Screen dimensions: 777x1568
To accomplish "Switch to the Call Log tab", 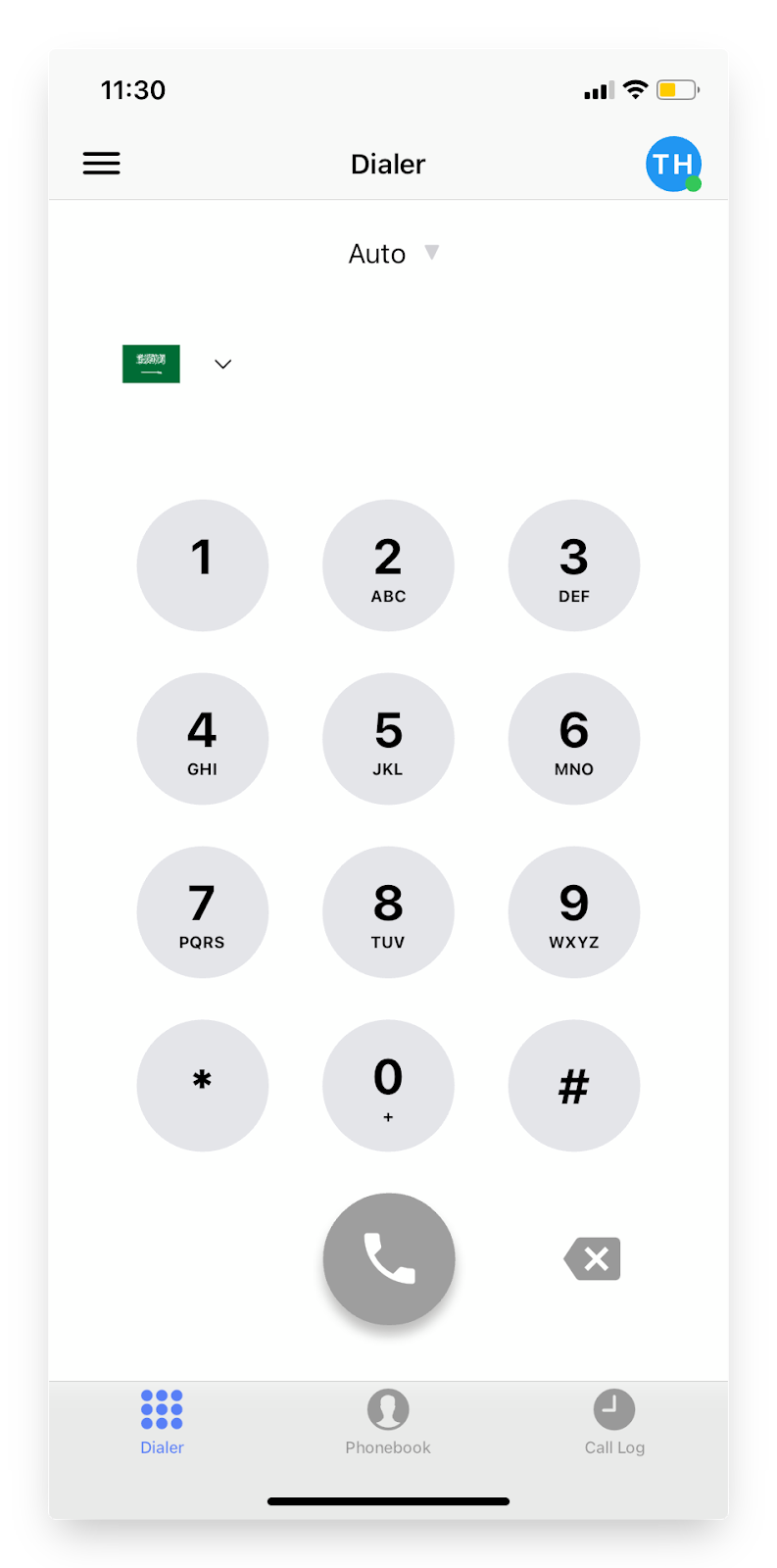I will click(614, 1422).
